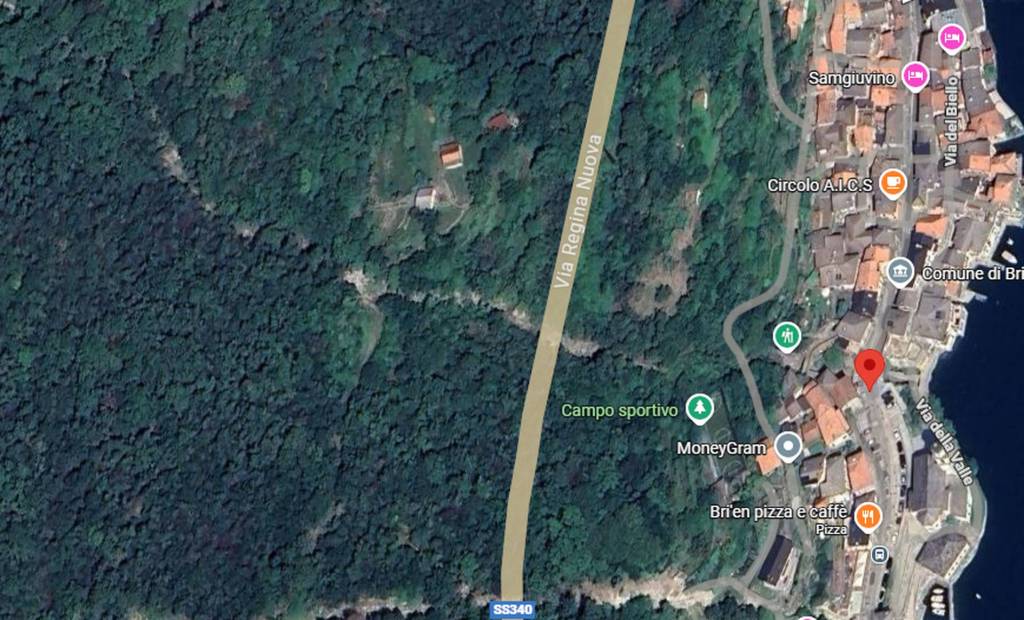
Task: Select the unlabeled pink hotel marker near Via del Biello
Action: click(950, 38)
